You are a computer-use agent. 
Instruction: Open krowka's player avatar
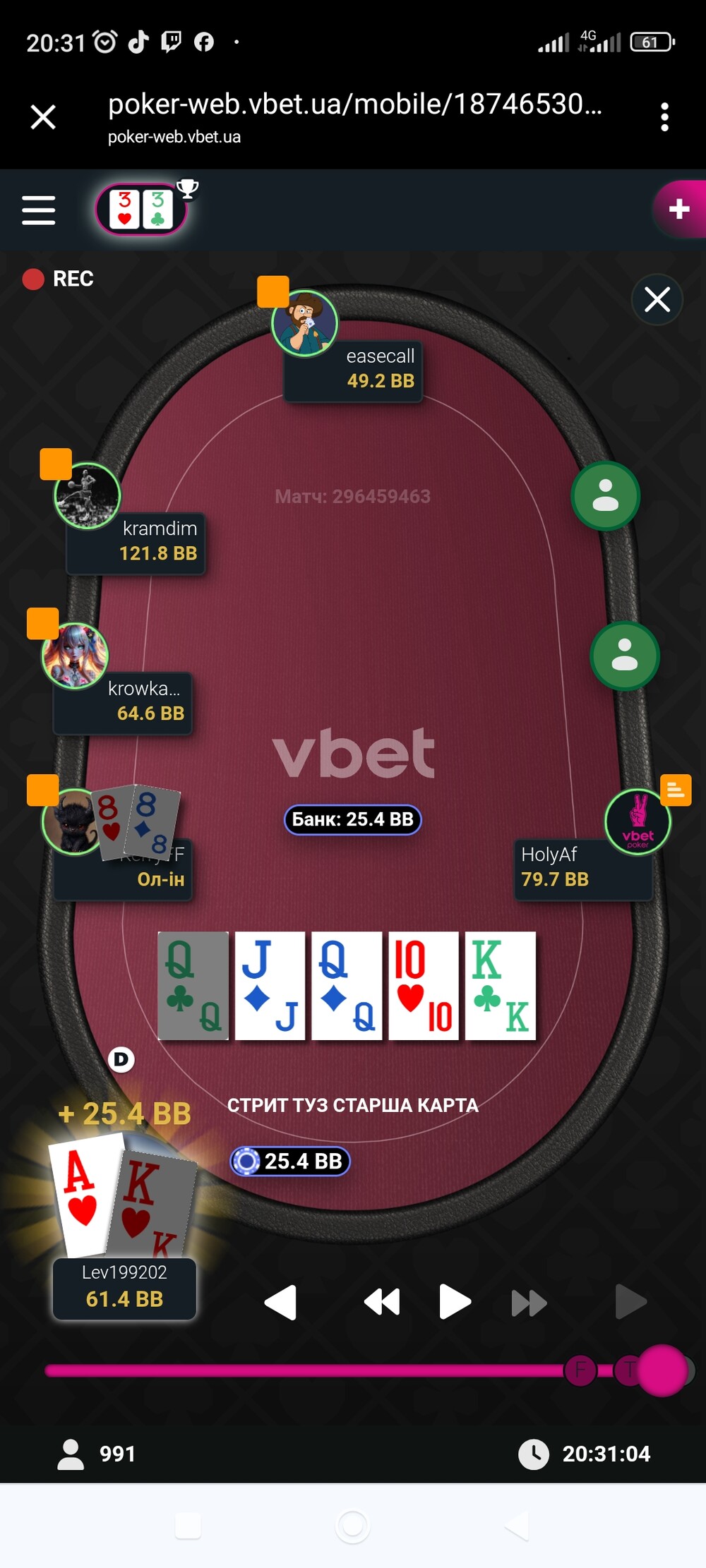point(75,656)
